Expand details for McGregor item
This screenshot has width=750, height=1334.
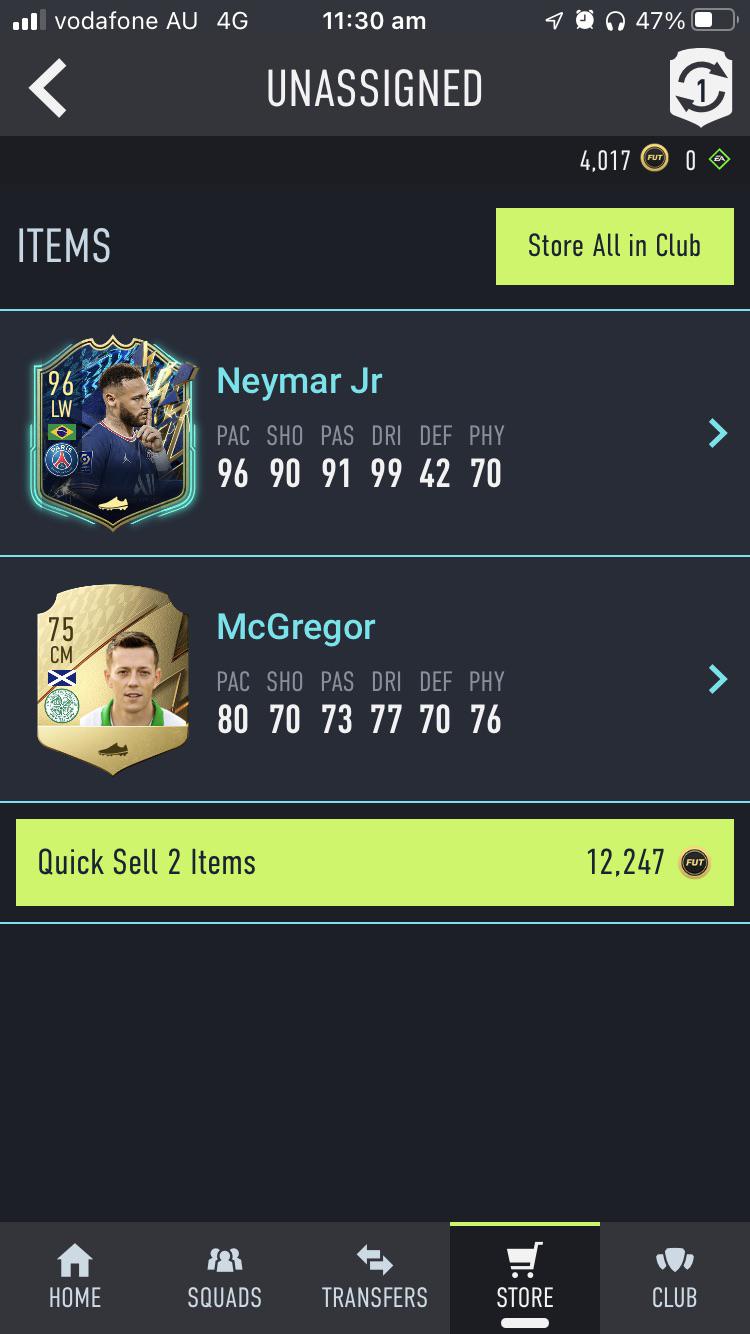[x=717, y=679]
